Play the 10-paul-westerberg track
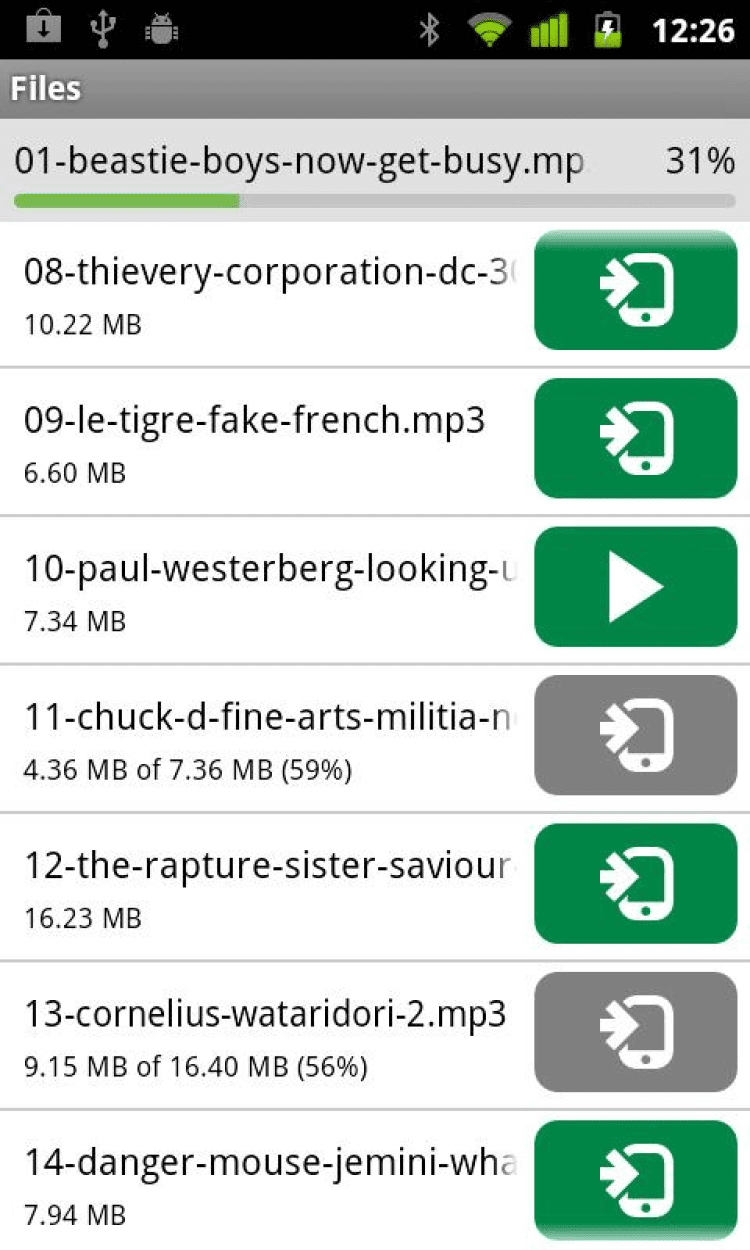This screenshot has height=1250, width=750. [635, 586]
